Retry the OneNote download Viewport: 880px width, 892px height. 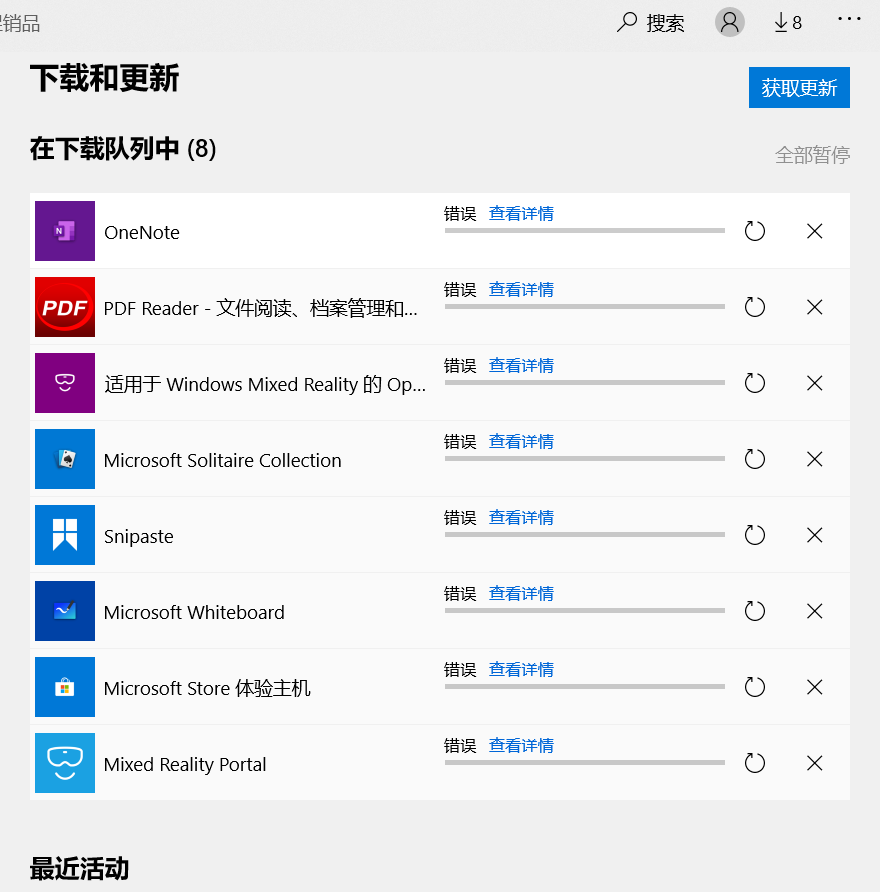[x=755, y=231]
